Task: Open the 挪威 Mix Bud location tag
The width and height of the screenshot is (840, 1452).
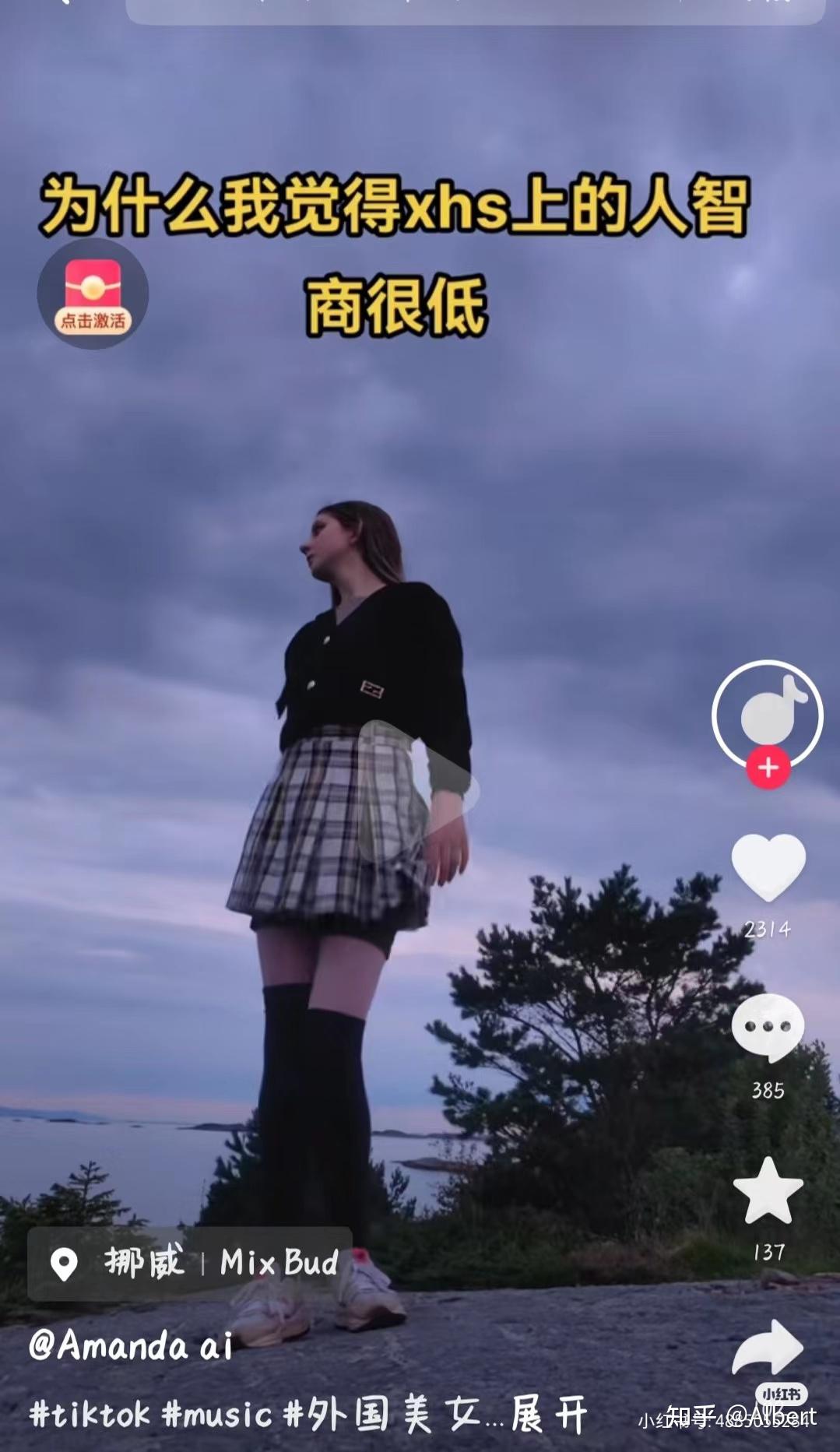Action: (x=190, y=1263)
